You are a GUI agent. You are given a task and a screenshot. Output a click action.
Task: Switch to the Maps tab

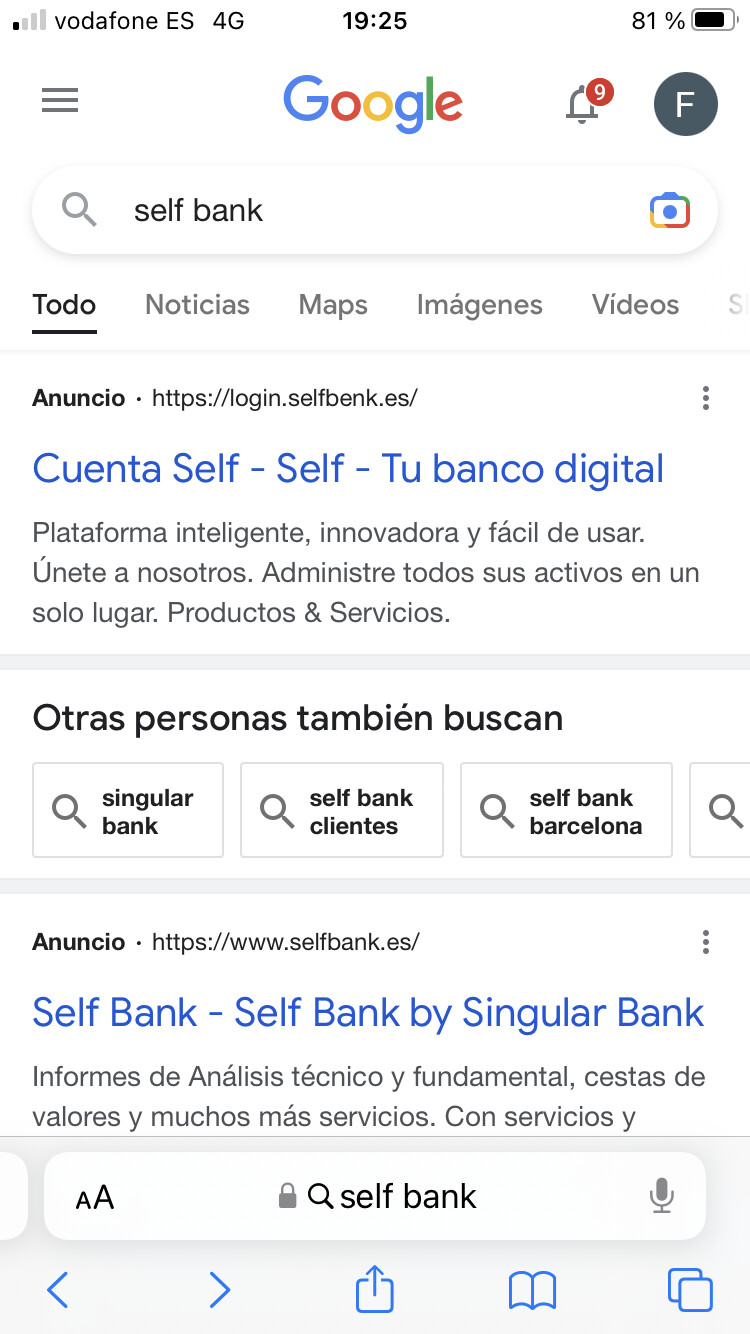pos(333,305)
